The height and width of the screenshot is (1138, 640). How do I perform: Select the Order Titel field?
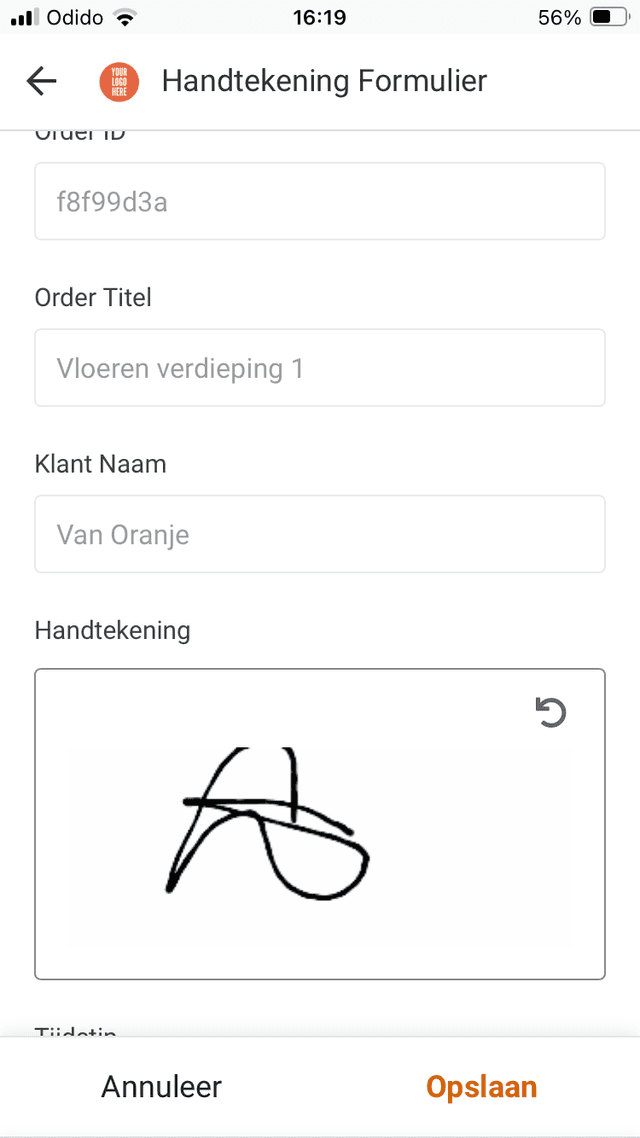pyautogui.click(x=320, y=368)
